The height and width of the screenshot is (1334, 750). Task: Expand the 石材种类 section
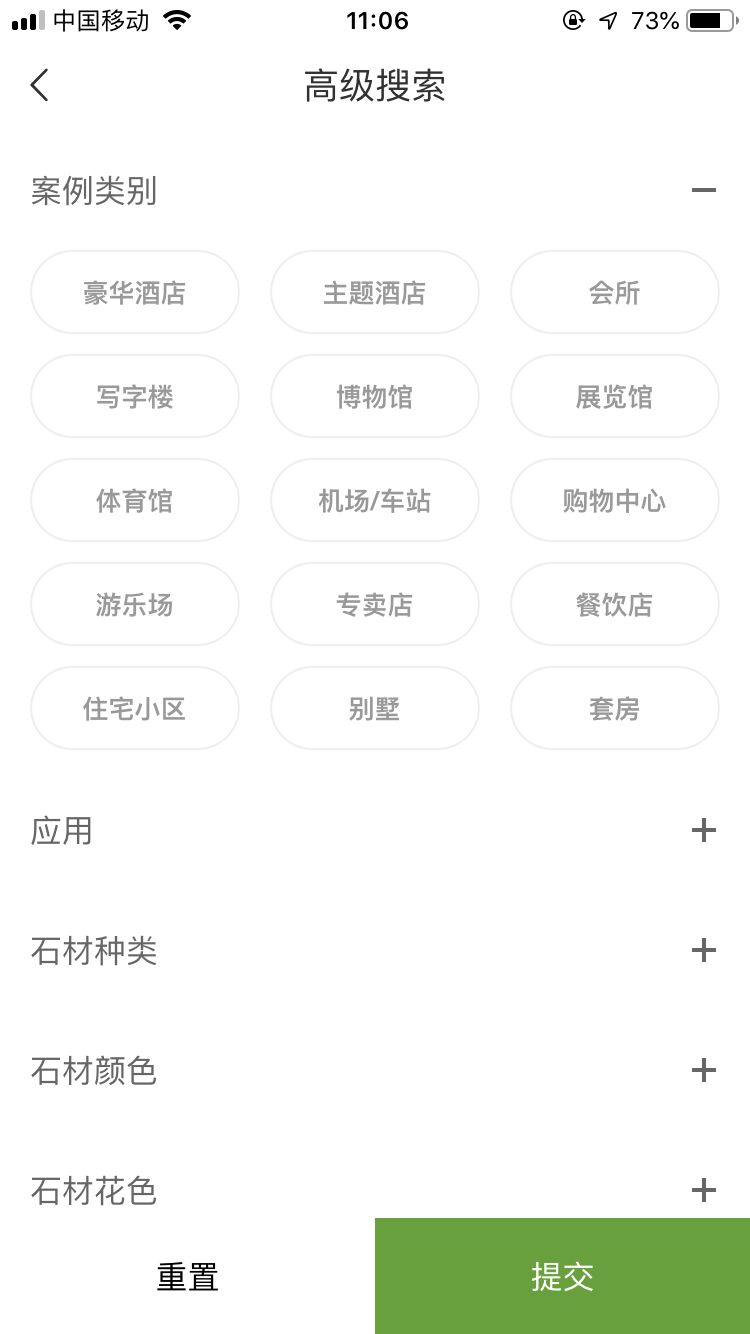click(703, 950)
